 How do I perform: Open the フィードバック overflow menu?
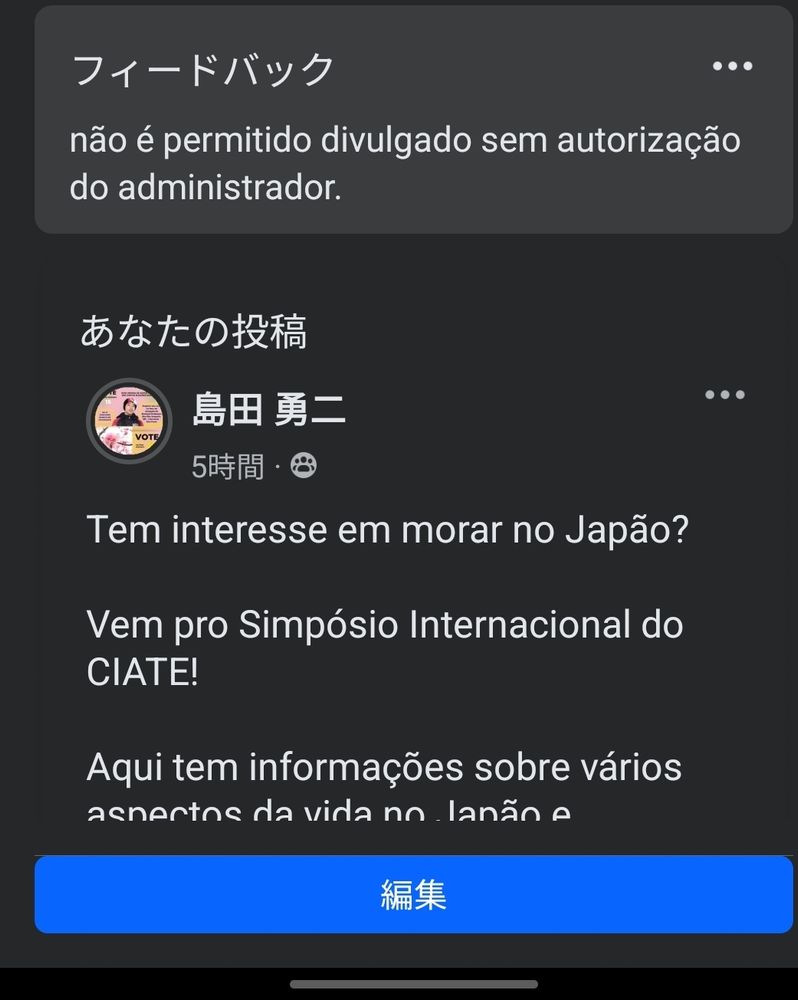click(x=732, y=66)
